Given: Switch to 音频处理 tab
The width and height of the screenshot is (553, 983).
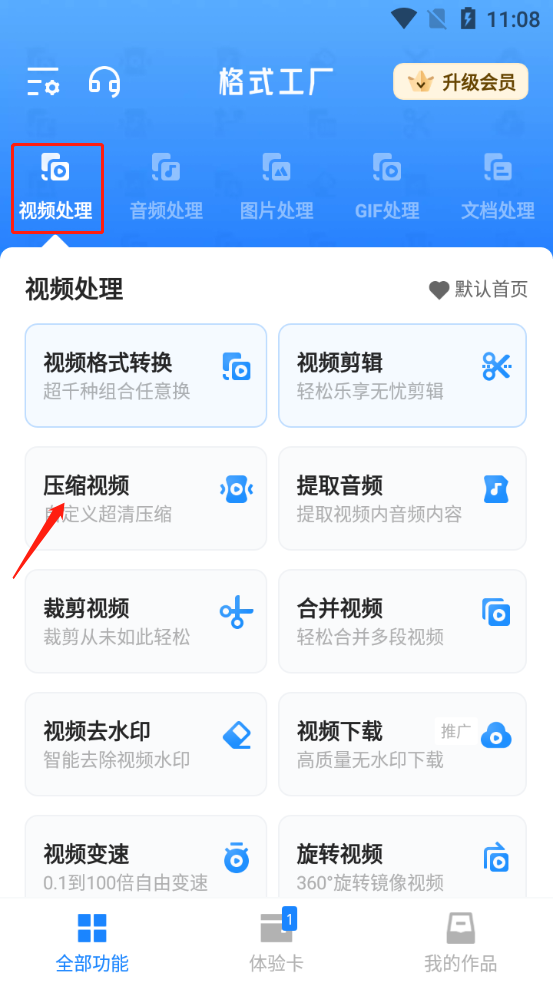Looking at the screenshot, I should tap(166, 187).
